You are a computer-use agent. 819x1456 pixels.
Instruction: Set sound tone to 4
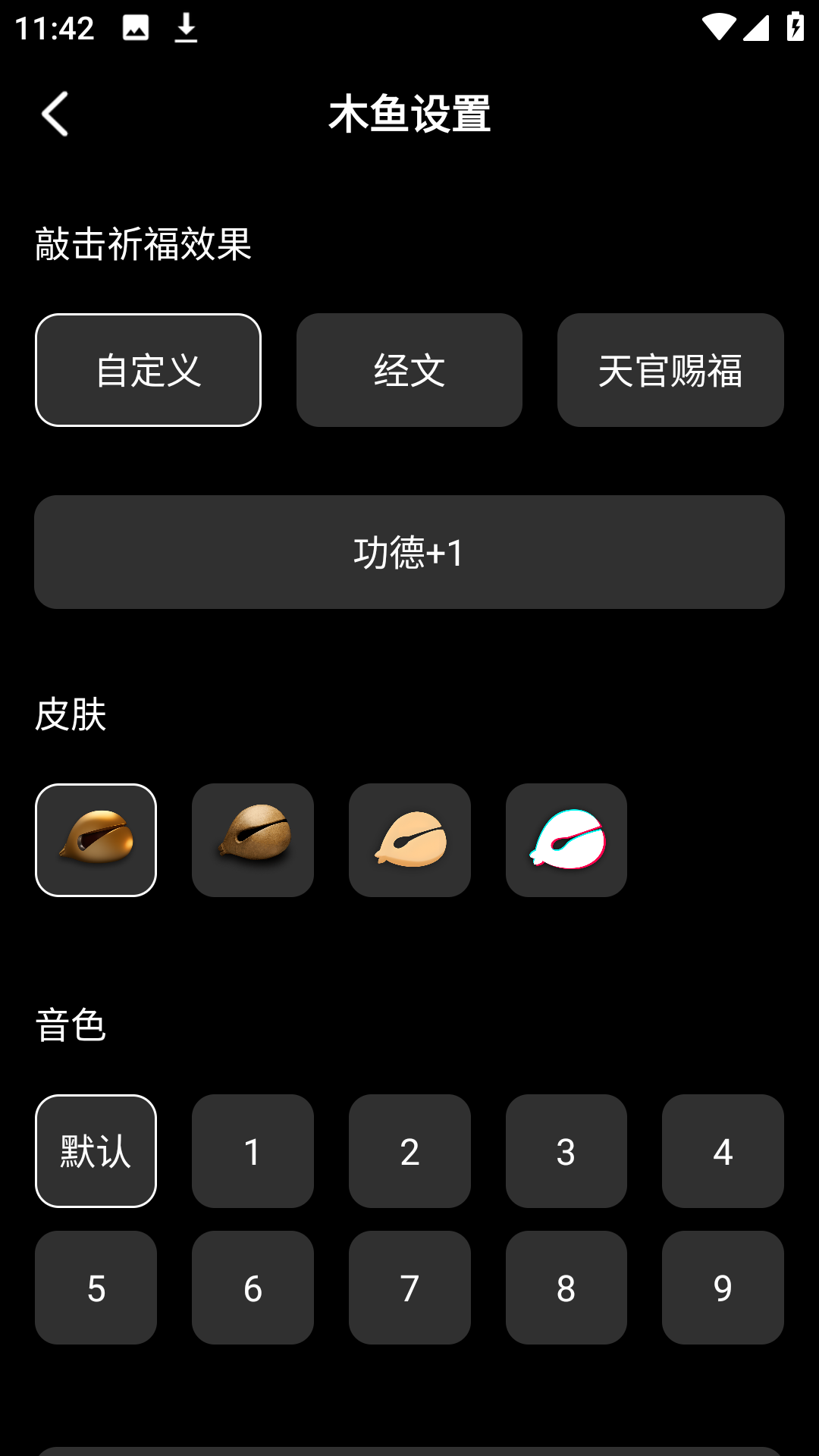tap(723, 1151)
